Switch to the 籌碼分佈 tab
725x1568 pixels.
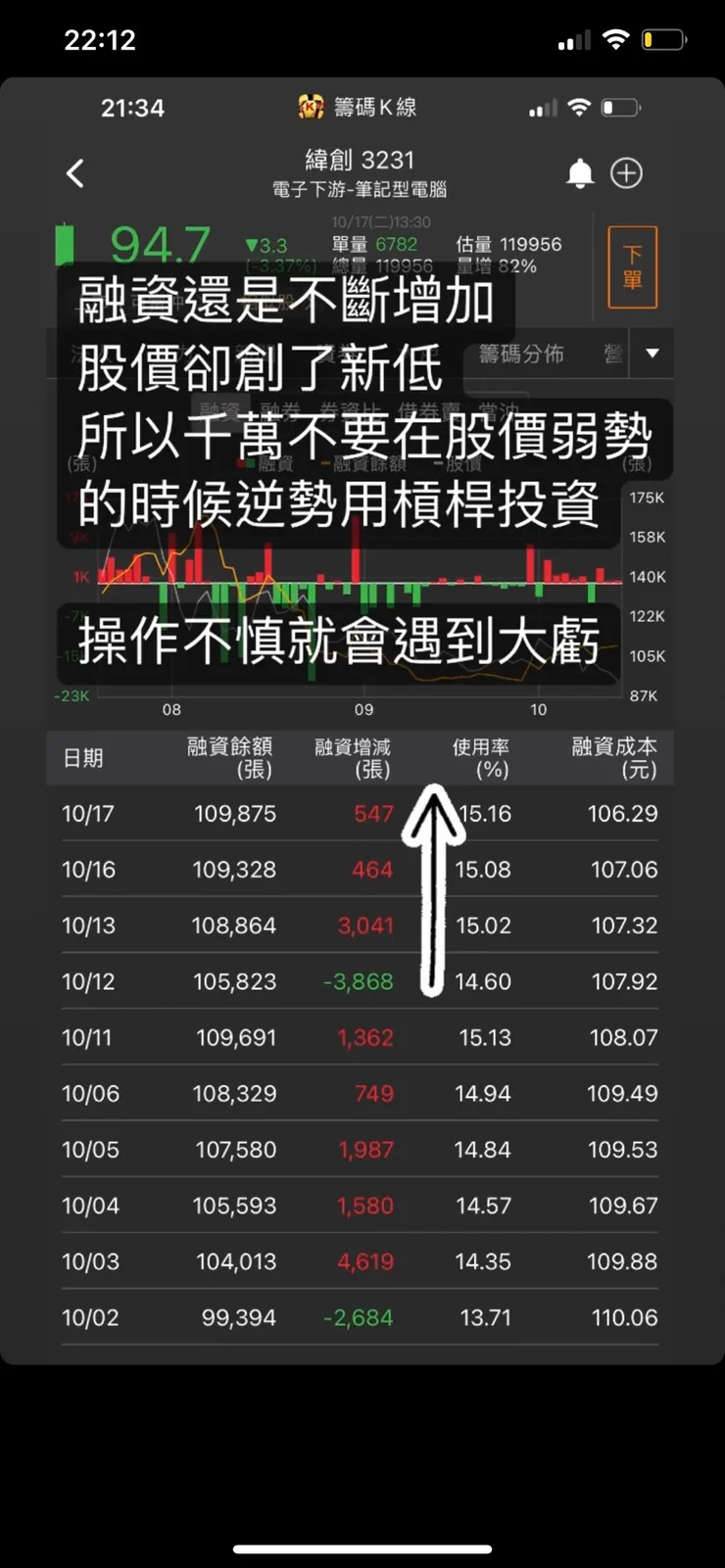click(520, 353)
